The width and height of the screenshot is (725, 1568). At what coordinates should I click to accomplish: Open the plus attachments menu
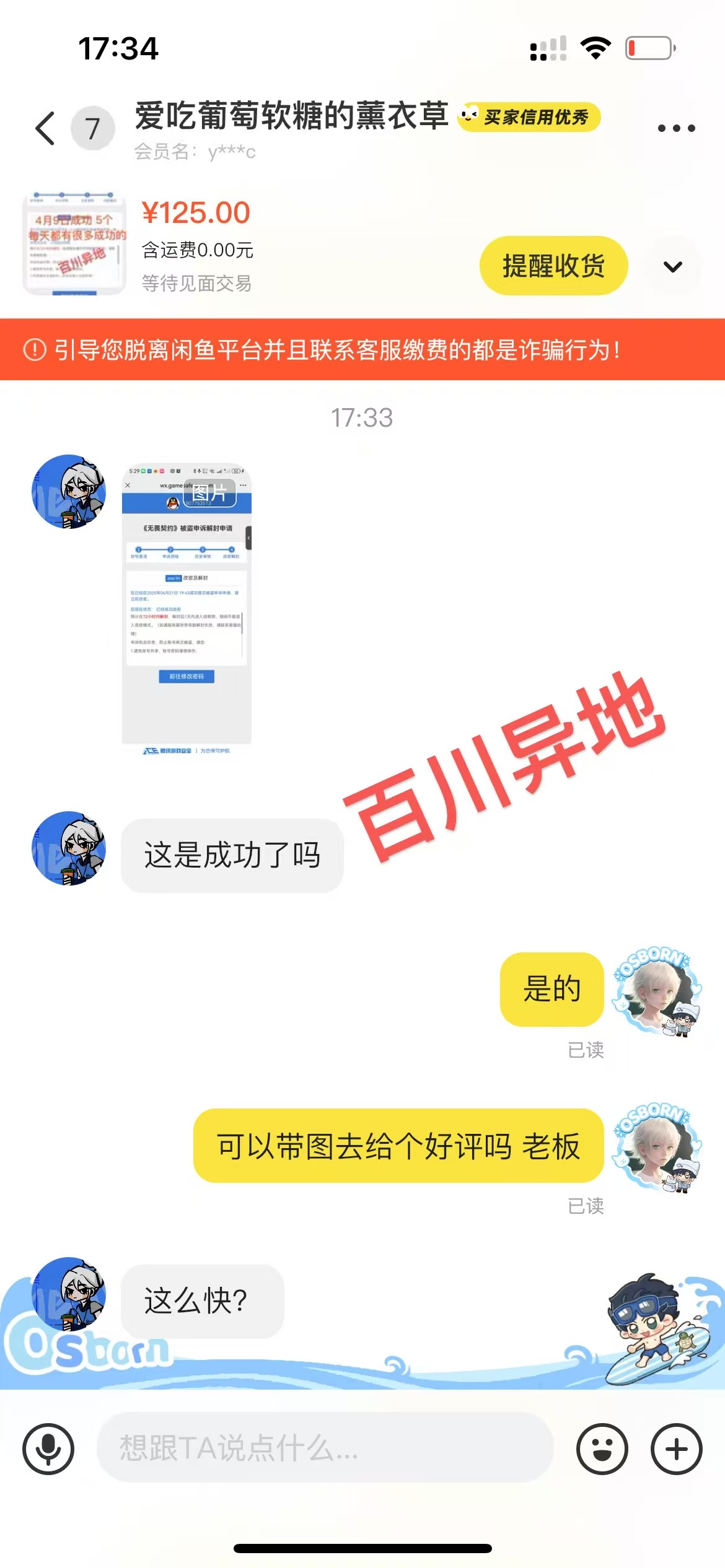point(676,1448)
